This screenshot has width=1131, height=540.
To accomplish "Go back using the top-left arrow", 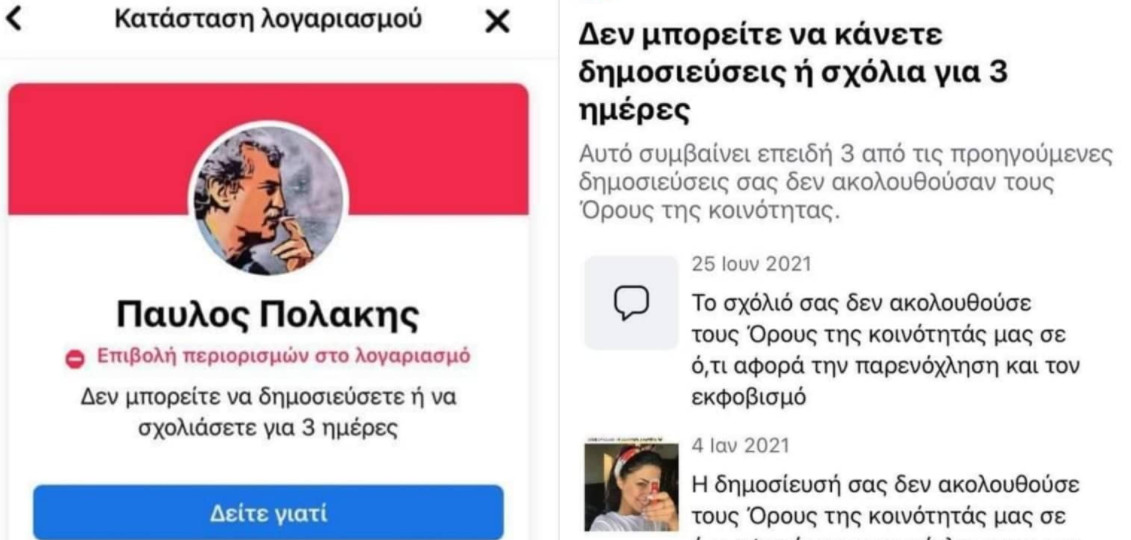I will coord(14,20).
